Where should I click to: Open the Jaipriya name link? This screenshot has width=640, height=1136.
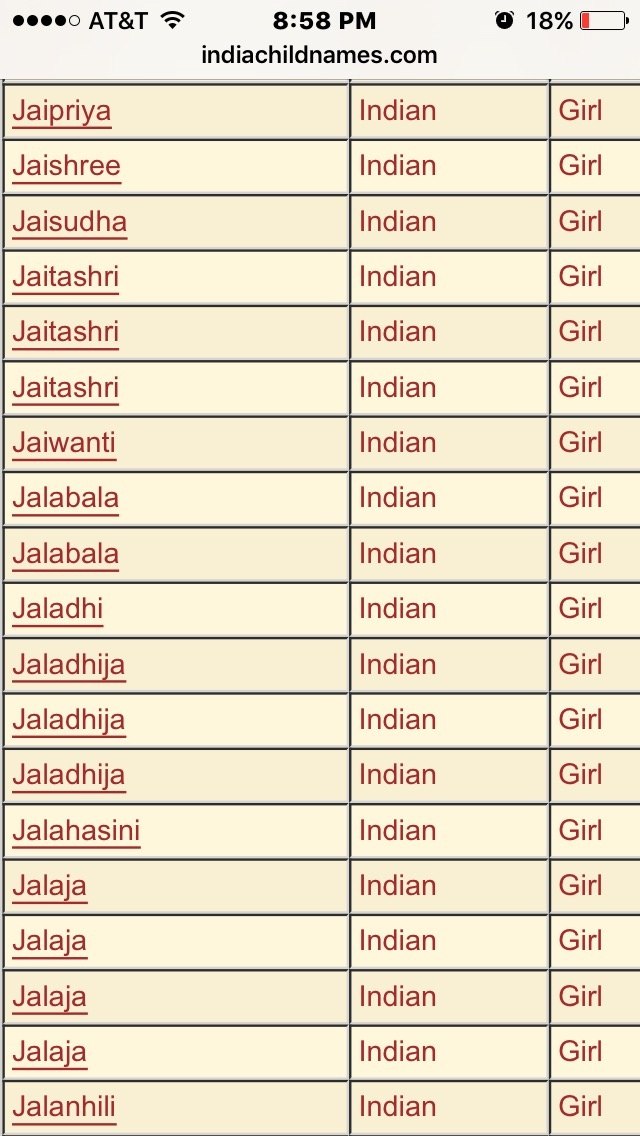(x=61, y=111)
